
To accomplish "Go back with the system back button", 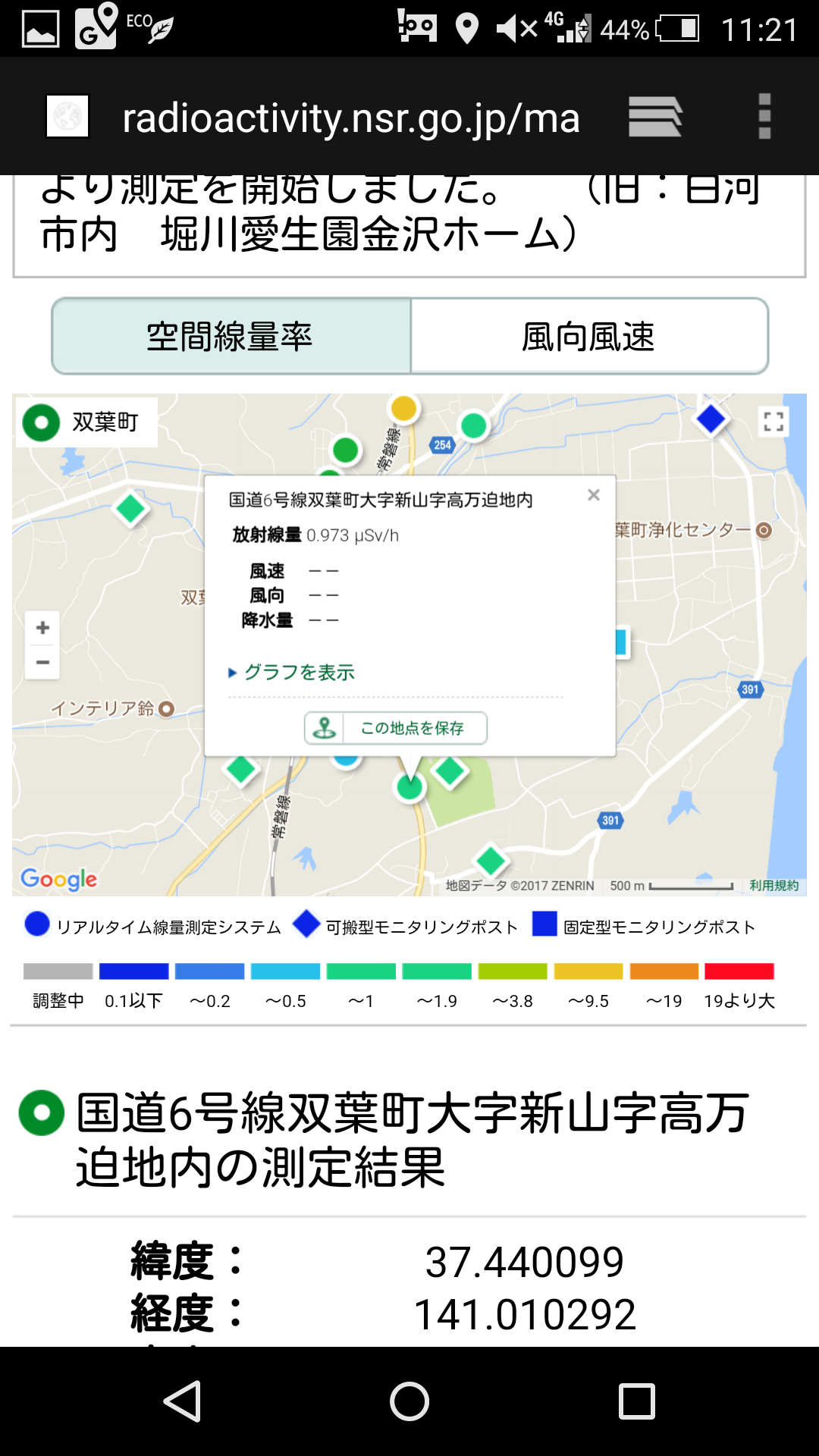I will click(183, 1401).
